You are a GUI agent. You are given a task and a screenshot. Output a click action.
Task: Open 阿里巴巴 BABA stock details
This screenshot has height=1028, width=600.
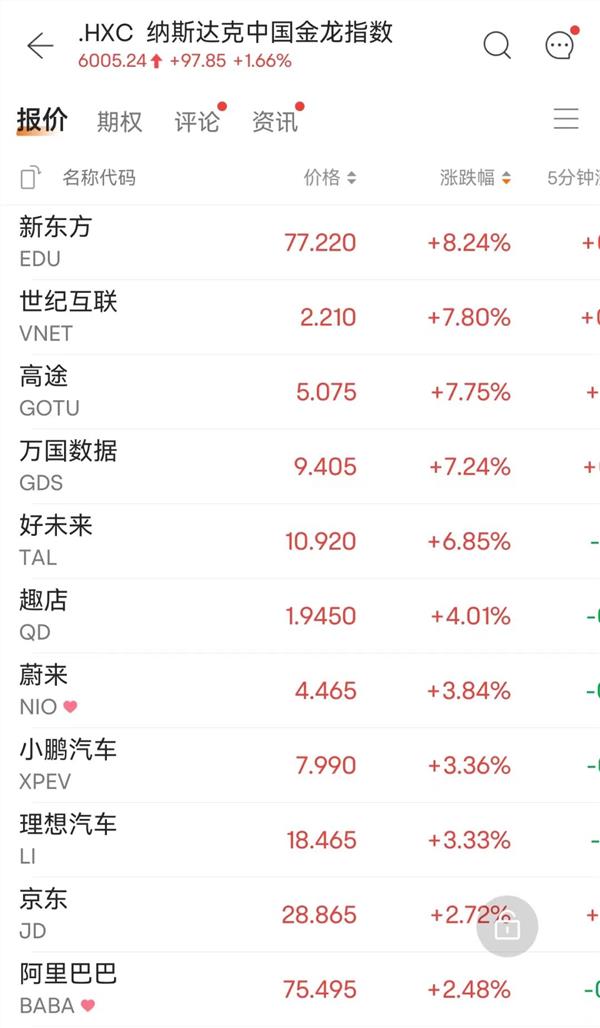pos(300,990)
